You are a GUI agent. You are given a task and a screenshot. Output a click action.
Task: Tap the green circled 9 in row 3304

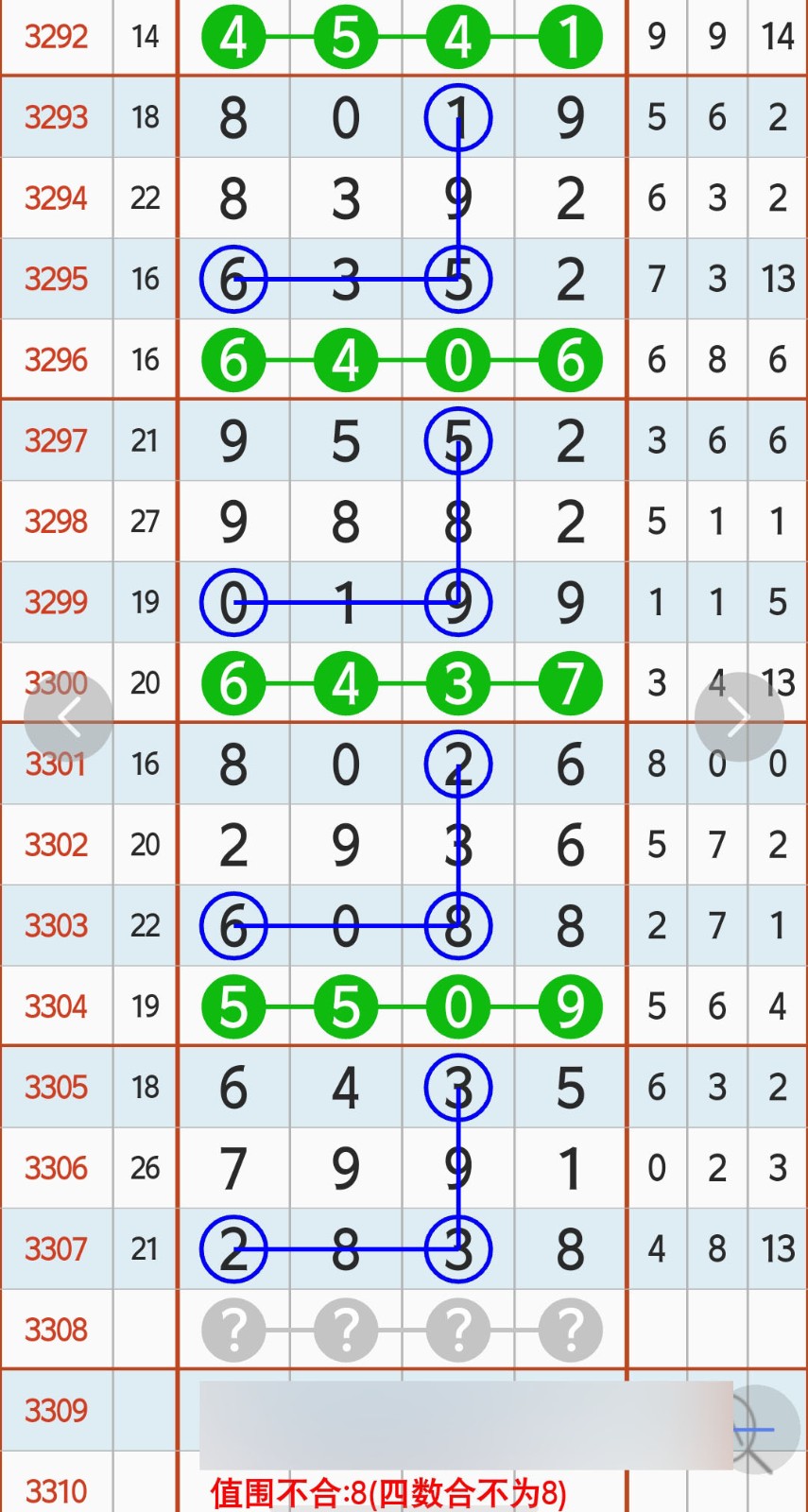click(x=570, y=1006)
